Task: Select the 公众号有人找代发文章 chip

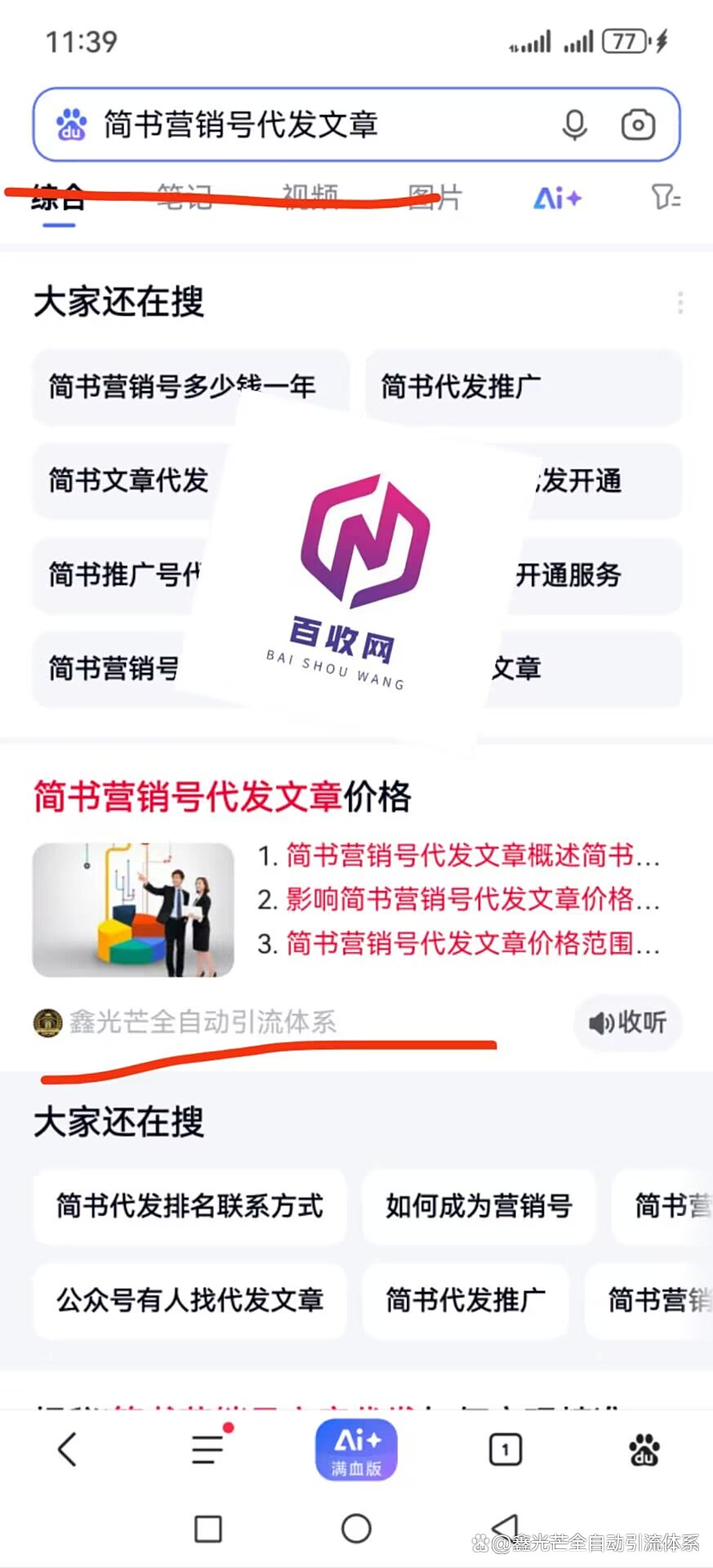Action: pos(189,1299)
